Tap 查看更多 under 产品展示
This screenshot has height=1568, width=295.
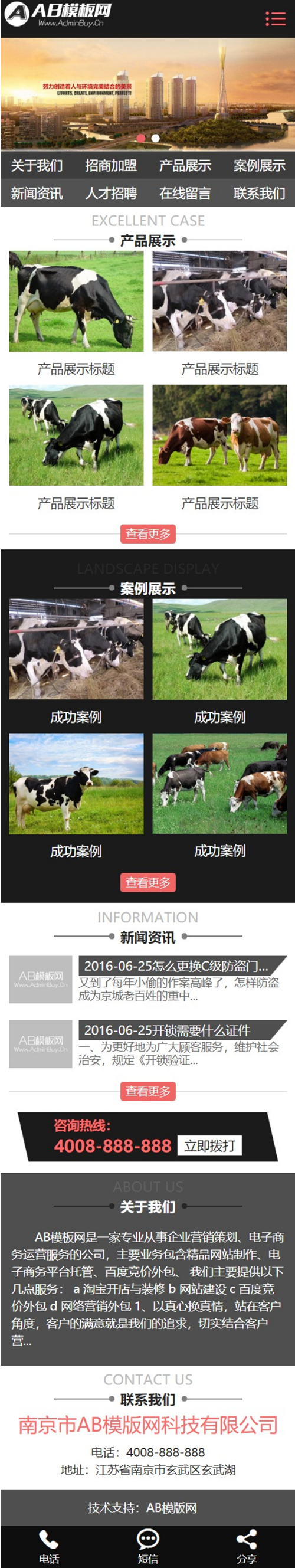148,534
